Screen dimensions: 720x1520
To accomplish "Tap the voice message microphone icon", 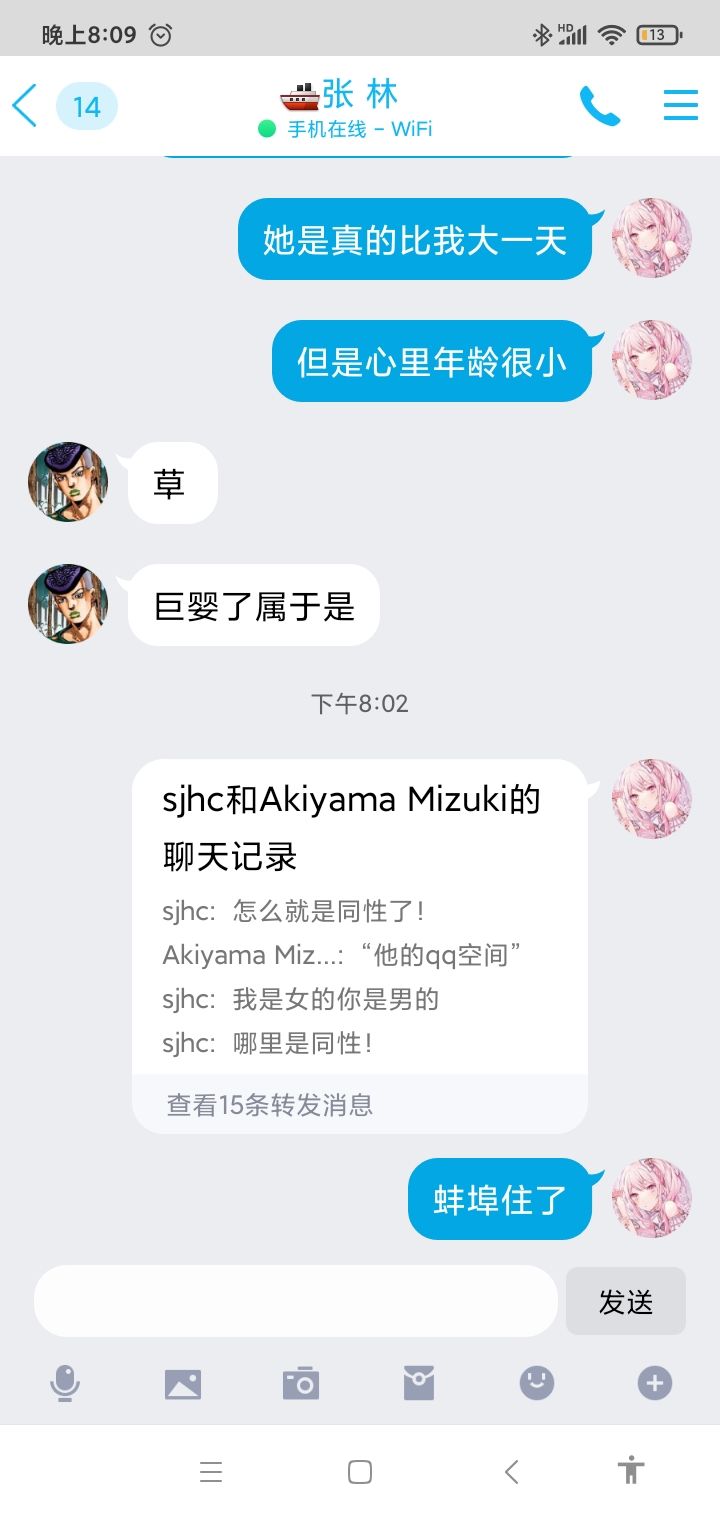I will [65, 1383].
